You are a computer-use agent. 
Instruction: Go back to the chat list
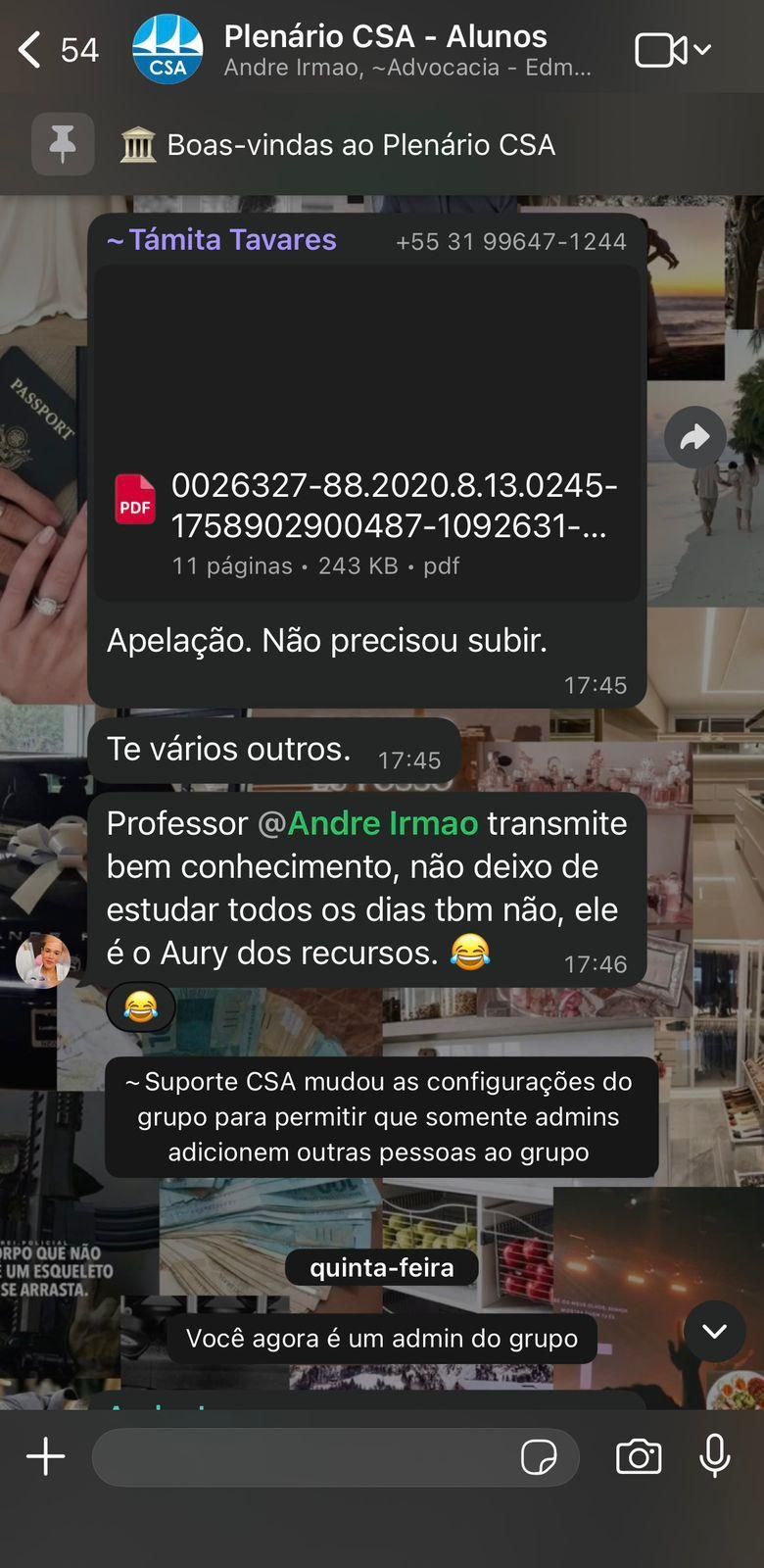[31, 49]
